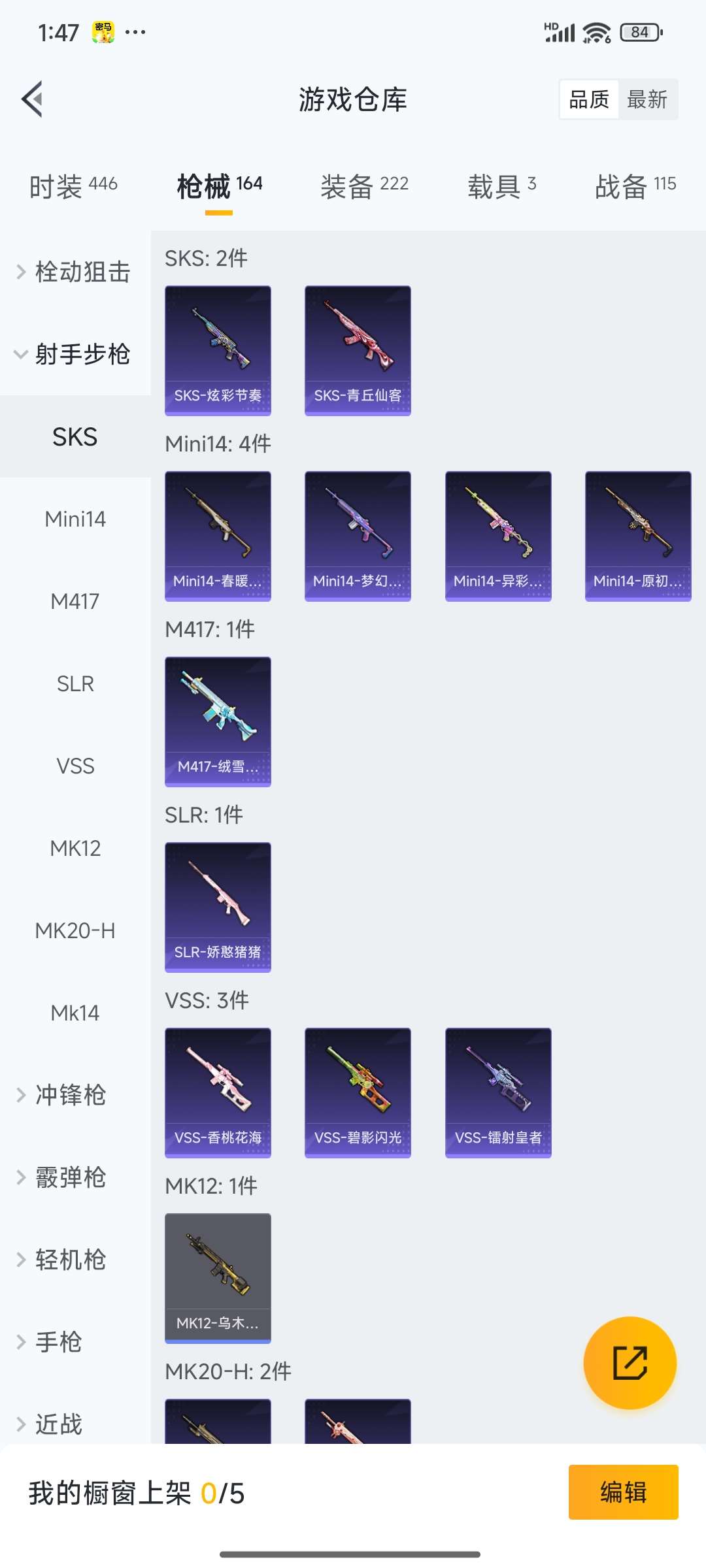Switch sorting to 品质 quality mode
706x1568 pixels.
[587, 99]
